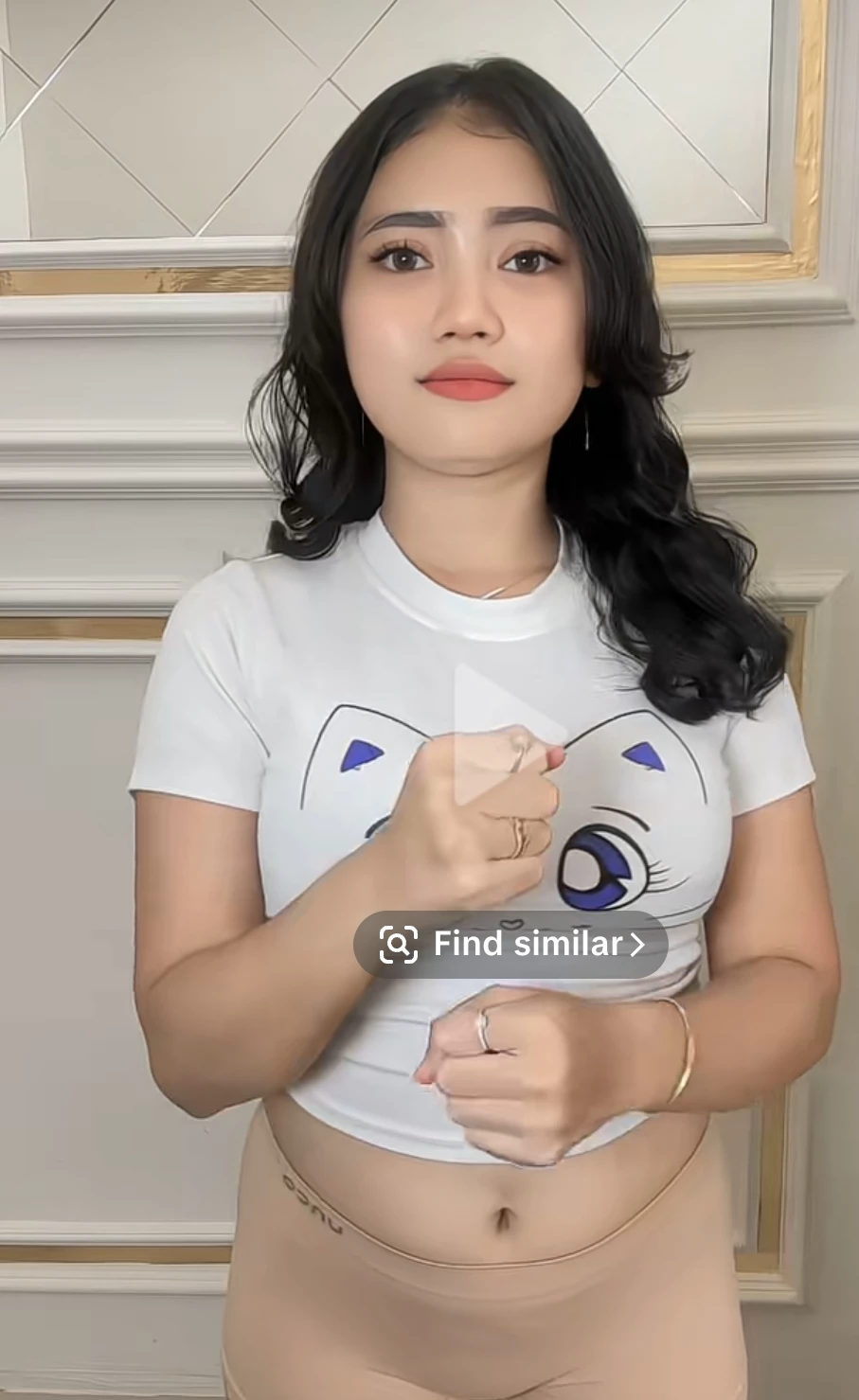This screenshot has width=859, height=1400.
Task: Tap the Find similar button
Action: pos(510,944)
